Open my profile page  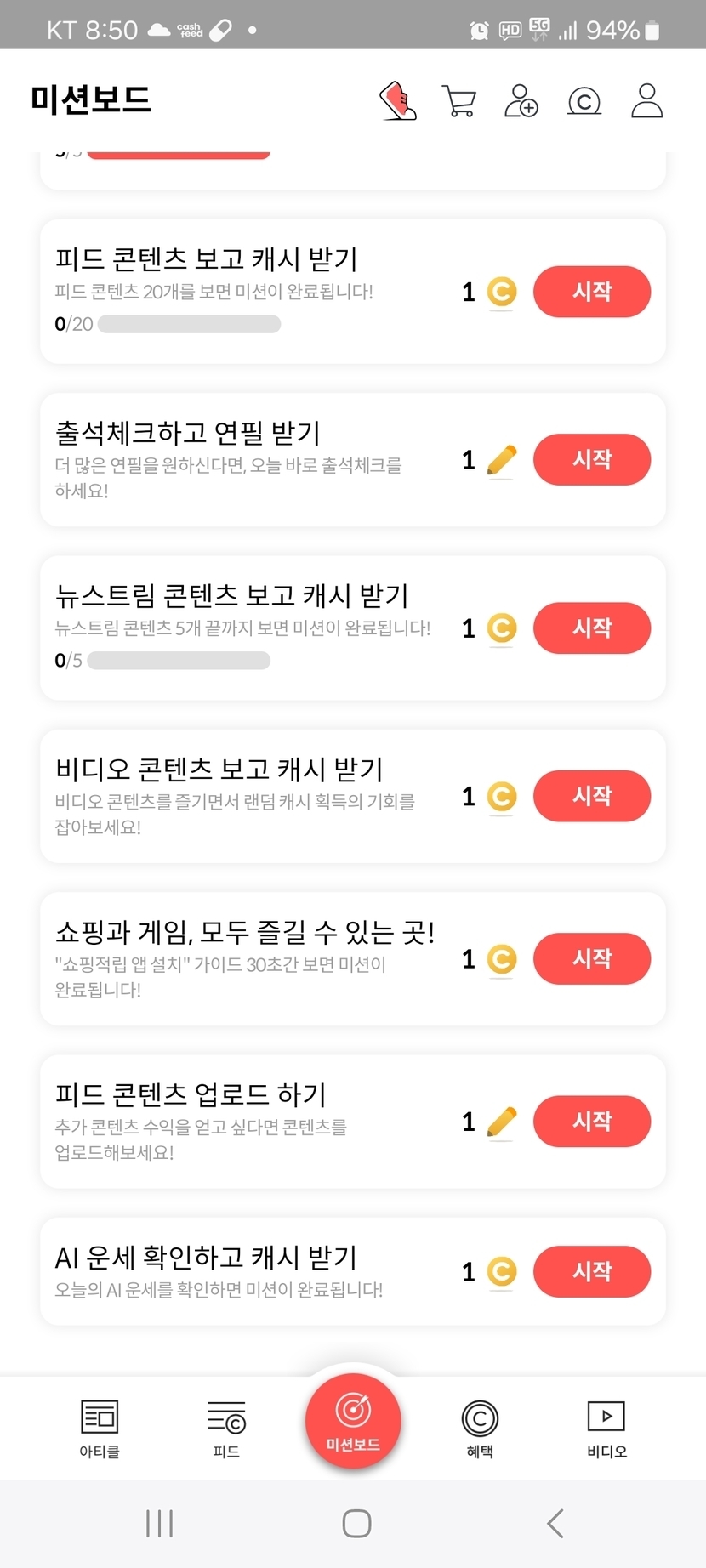(646, 101)
